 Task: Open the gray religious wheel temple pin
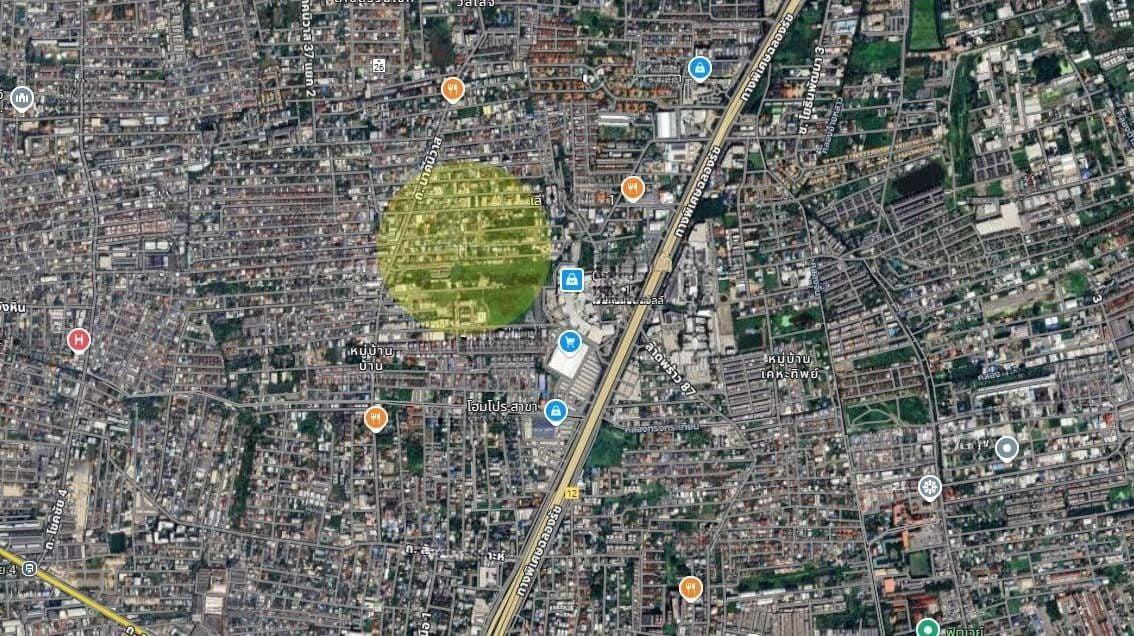pyautogui.click(x=930, y=488)
